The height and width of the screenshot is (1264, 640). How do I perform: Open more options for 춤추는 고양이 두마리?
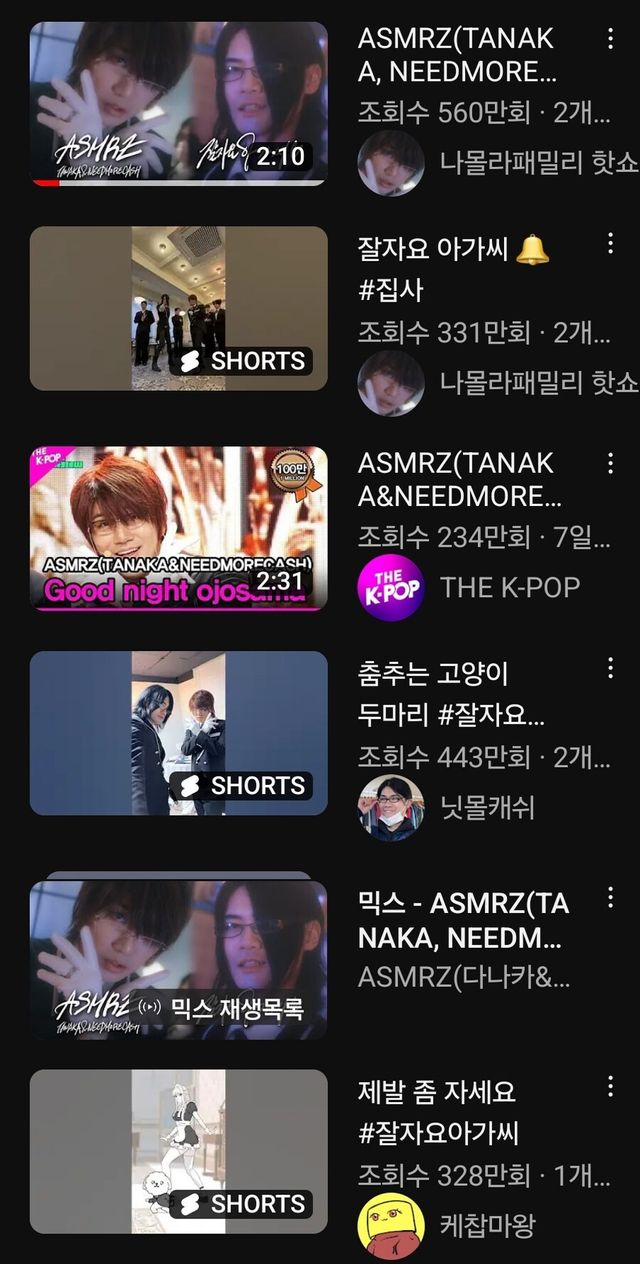(610, 669)
